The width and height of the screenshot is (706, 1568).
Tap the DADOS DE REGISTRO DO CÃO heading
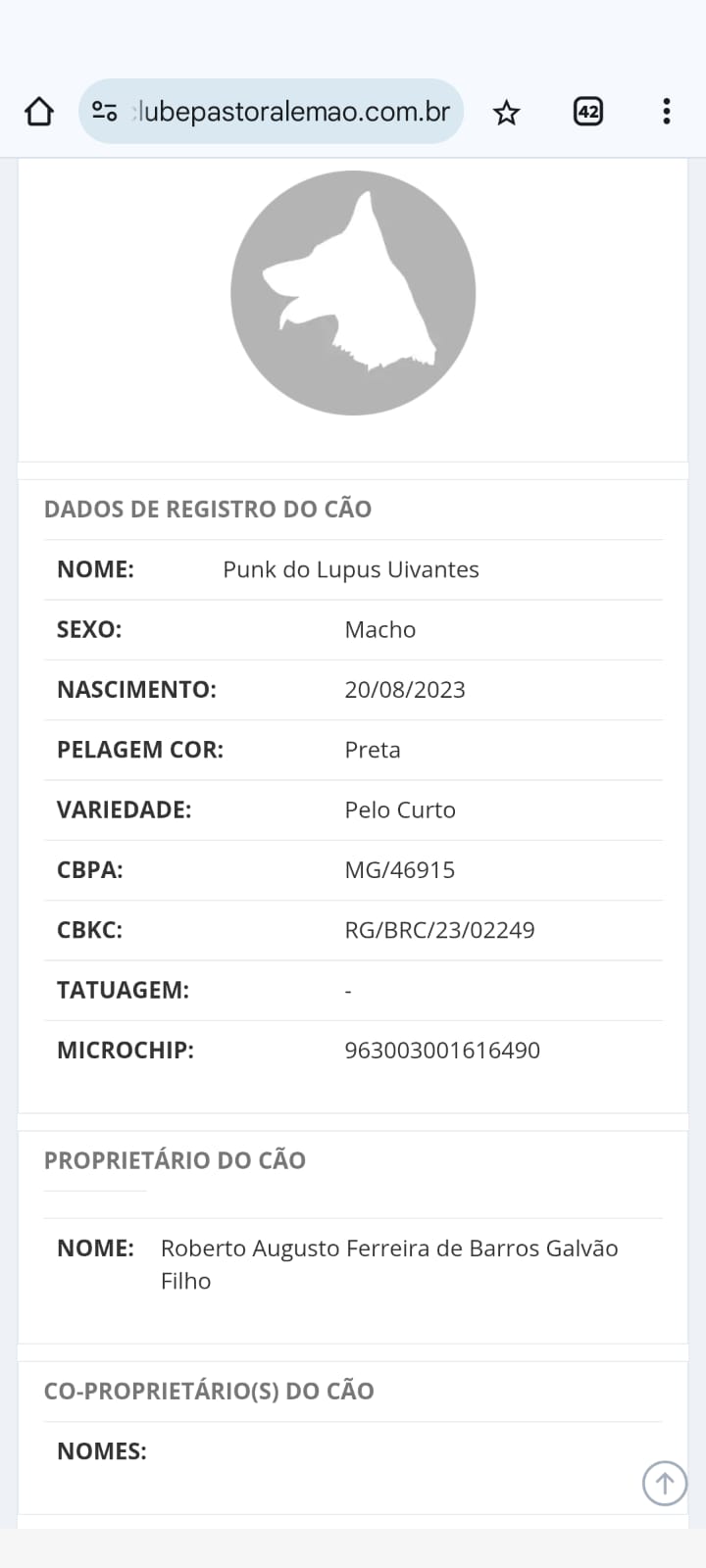(x=208, y=509)
